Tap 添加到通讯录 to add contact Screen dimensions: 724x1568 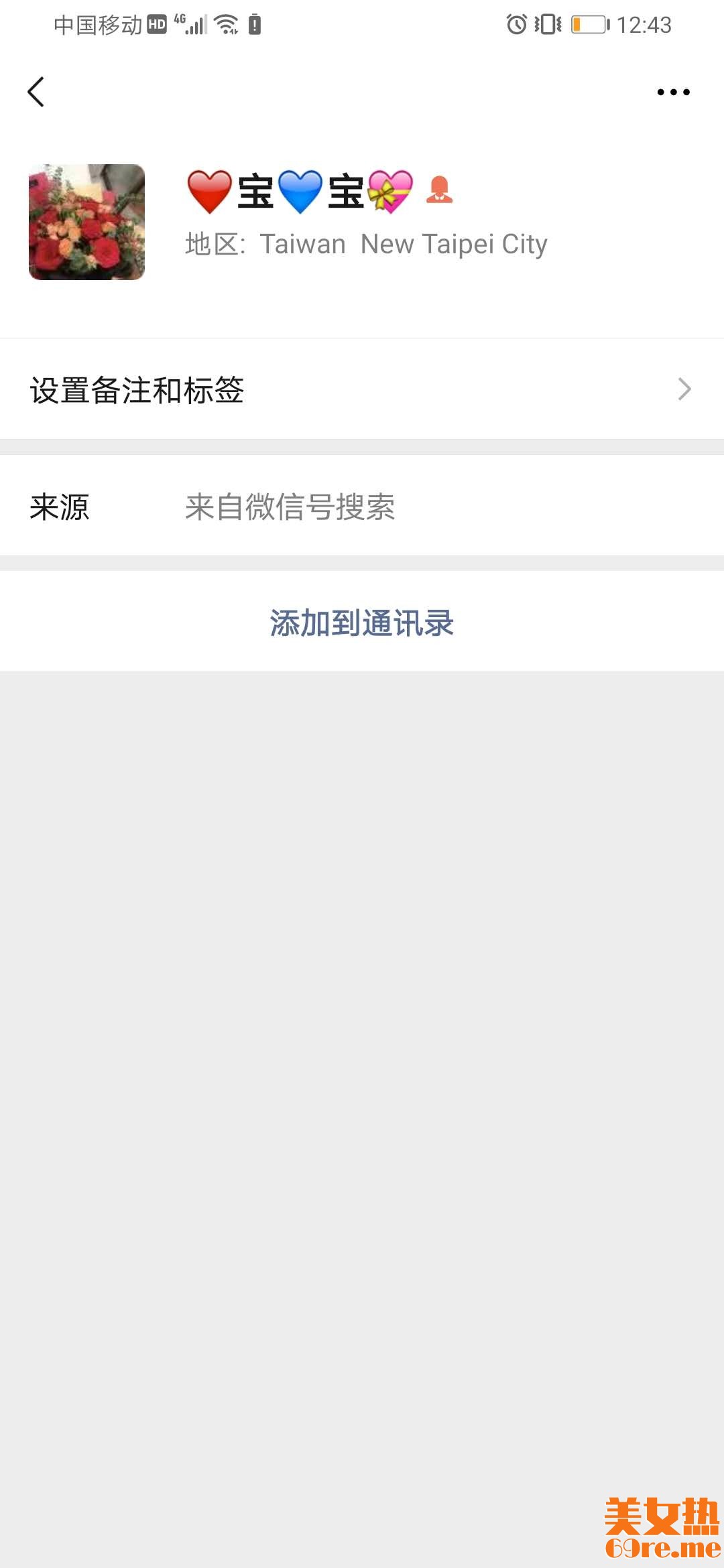point(362,623)
